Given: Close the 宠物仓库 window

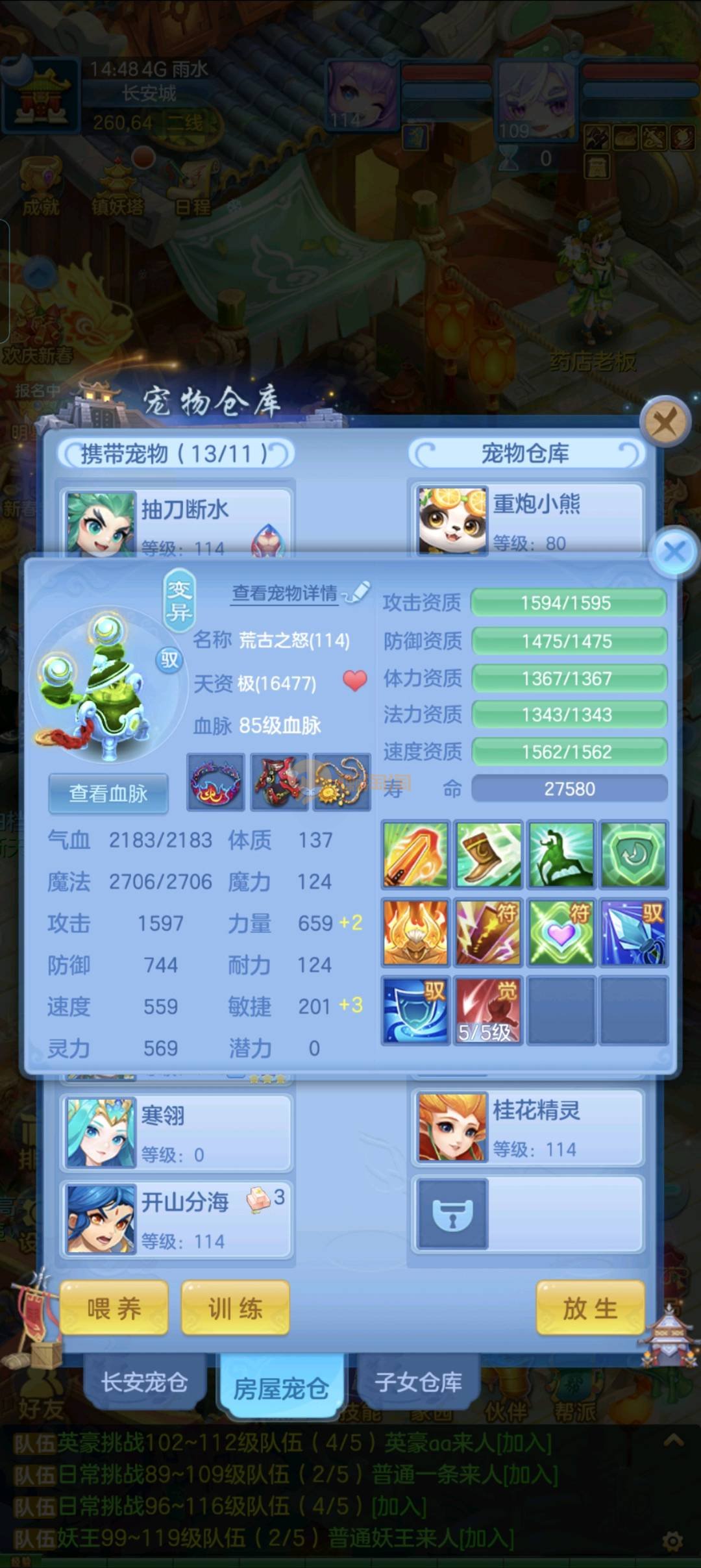Looking at the screenshot, I should 665,423.
